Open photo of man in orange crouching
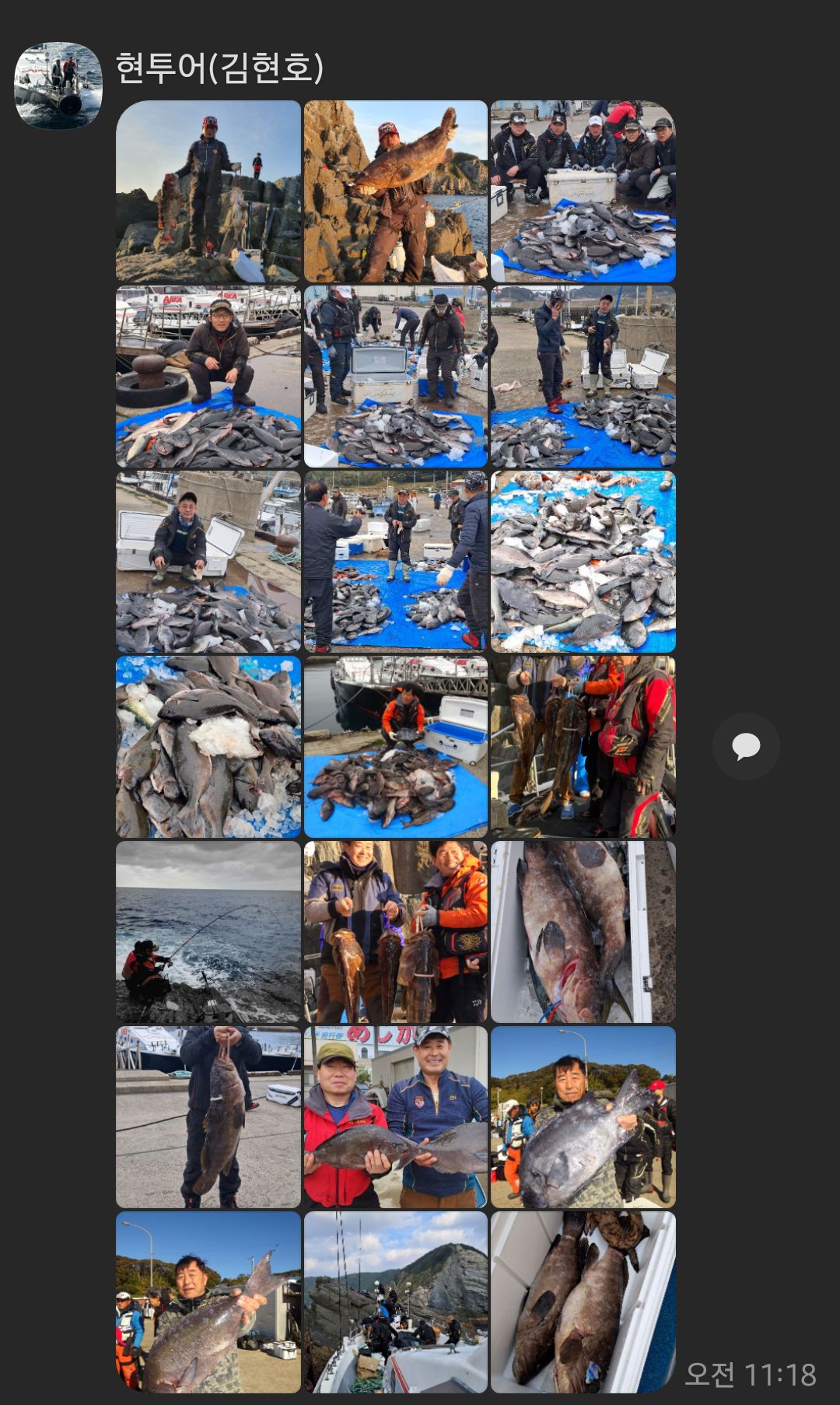840x1405 pixels. [395, 747]
